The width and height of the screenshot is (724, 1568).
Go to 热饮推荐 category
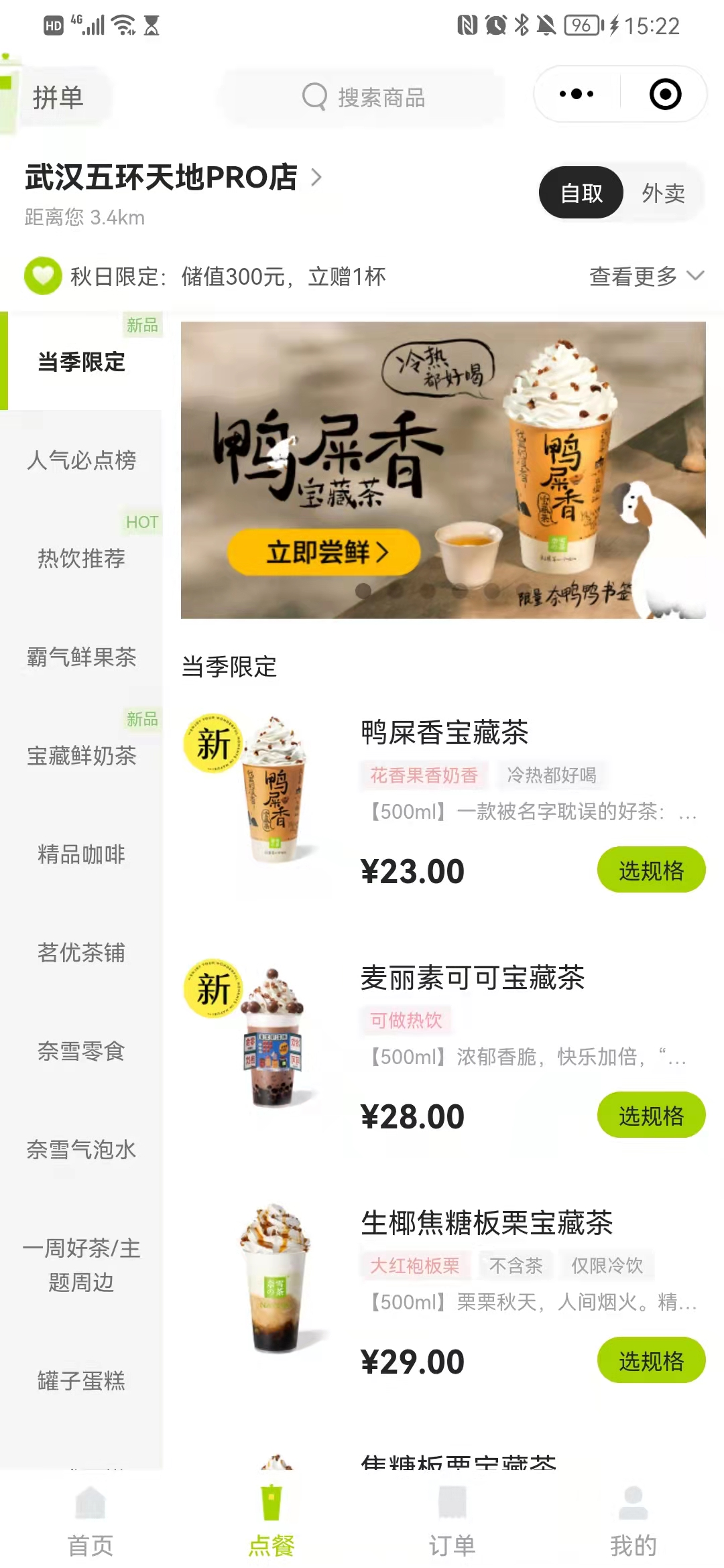tap(81, 558)
